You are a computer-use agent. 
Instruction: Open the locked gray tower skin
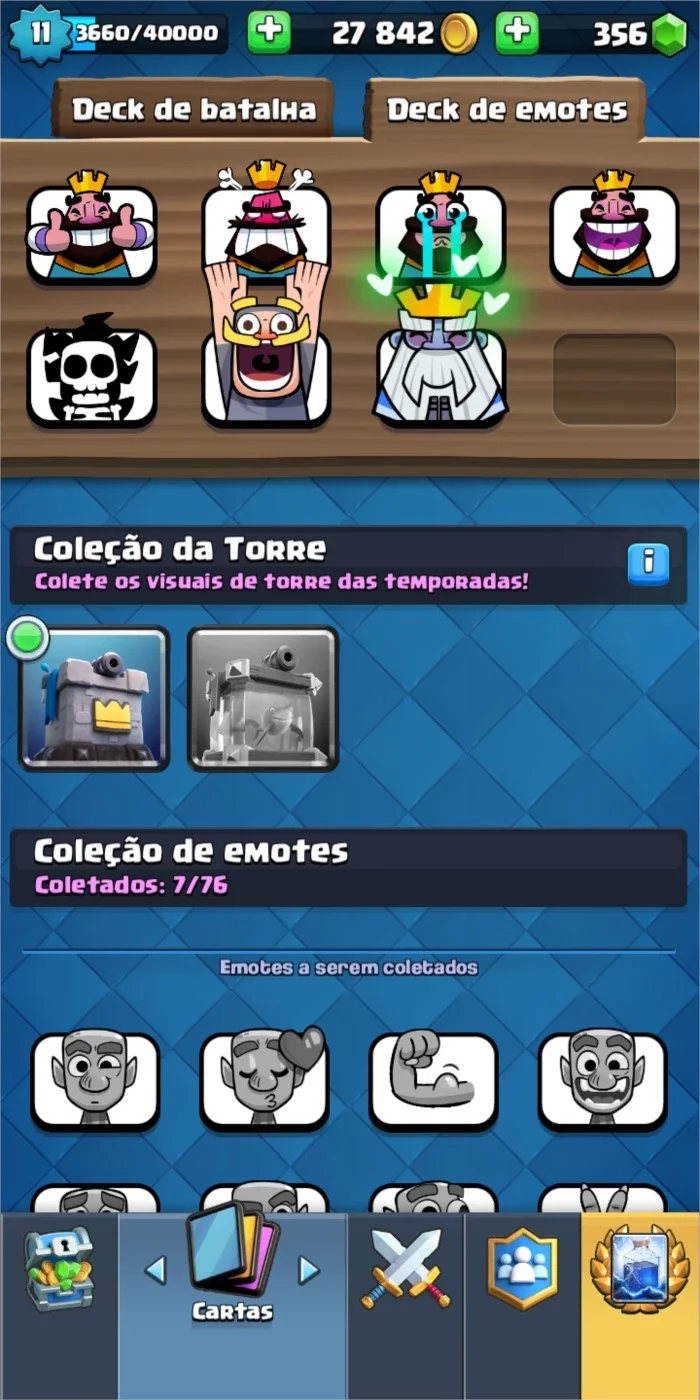coord(263,699)
